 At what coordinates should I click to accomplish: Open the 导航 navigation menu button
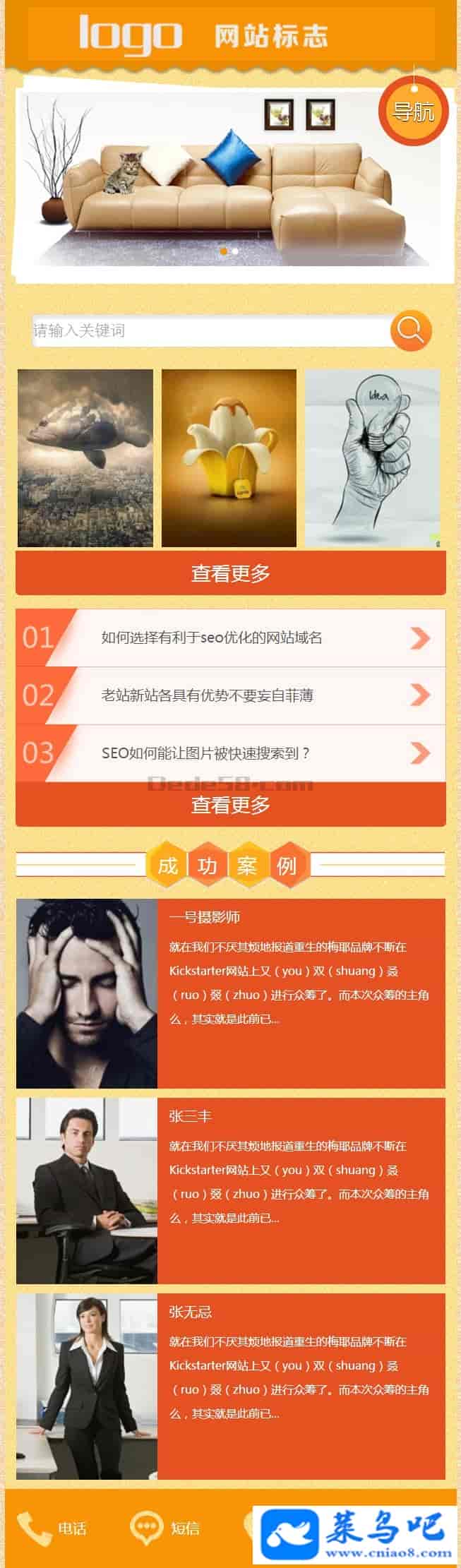pyautogui.click(x=413, y=112)
